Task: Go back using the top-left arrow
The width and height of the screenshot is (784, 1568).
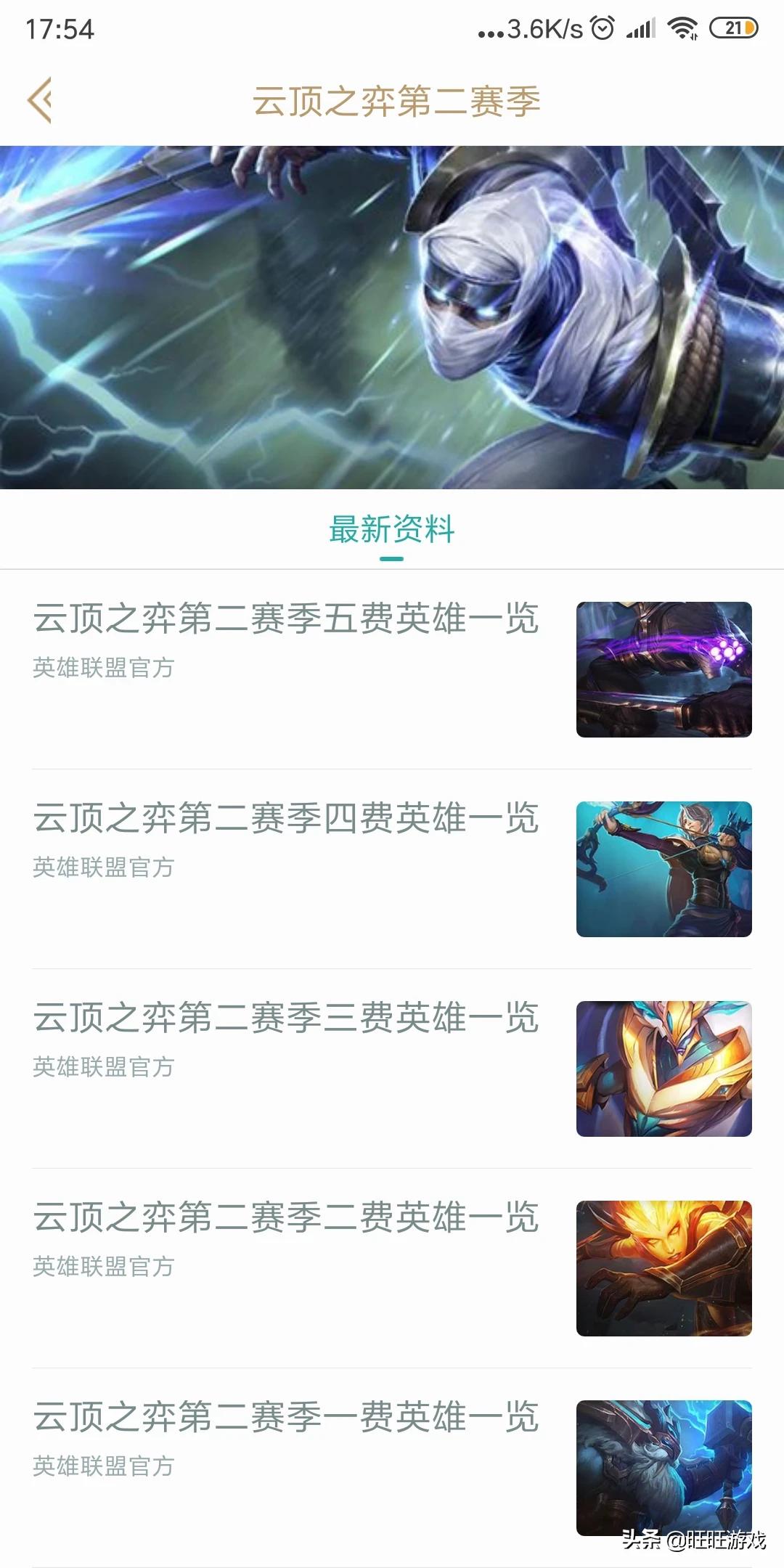Action: (41, 100)
